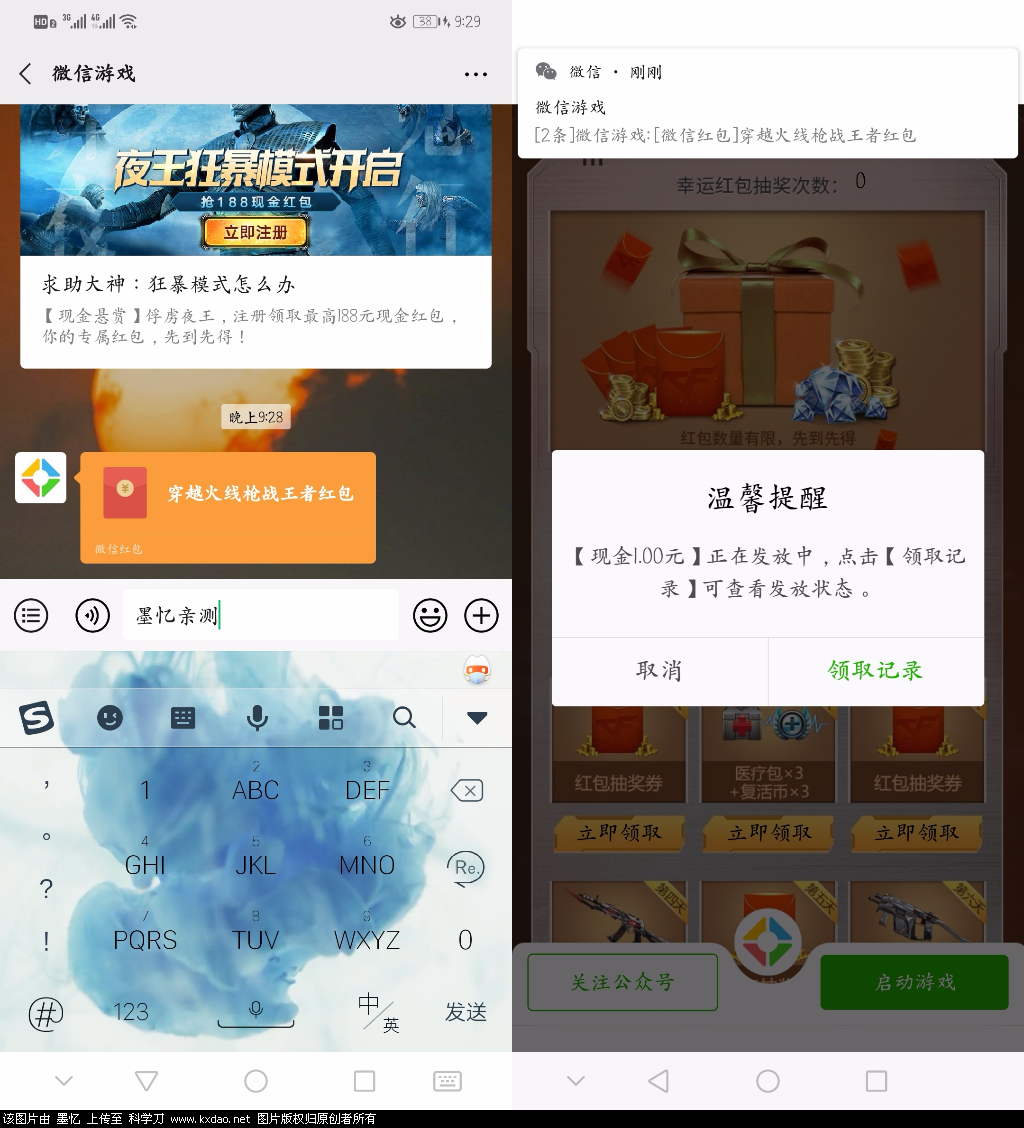Tap the green 启动游戏 button
This screenshot has height=1128, width=1024.
[x=914, y=982]
